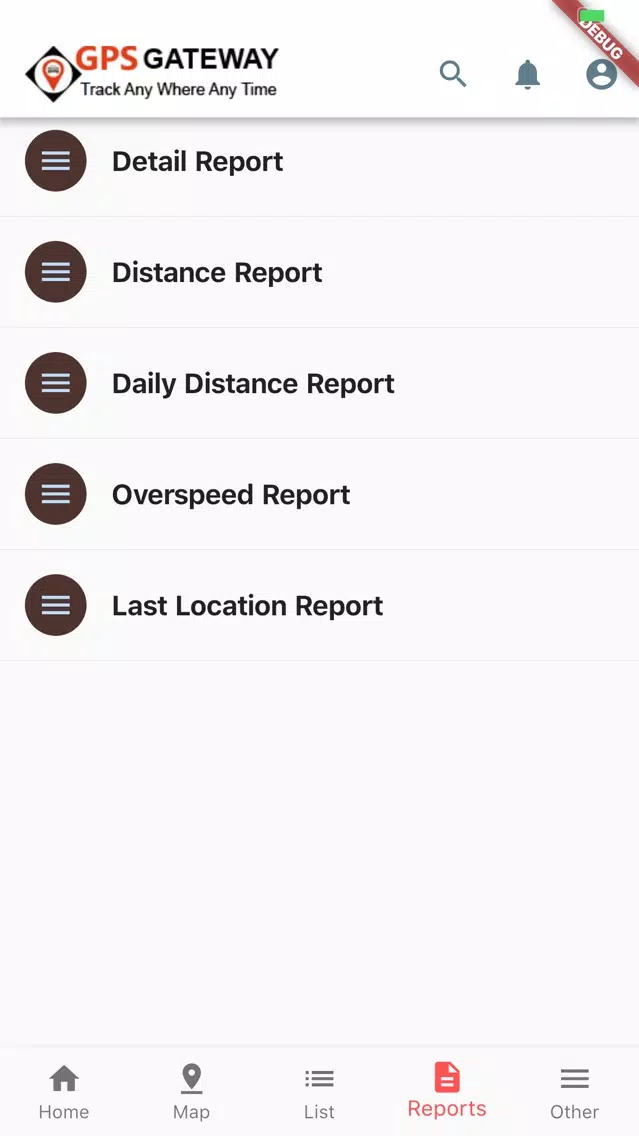
Task: Open the Detail Report
Action: tap(320, 161)
